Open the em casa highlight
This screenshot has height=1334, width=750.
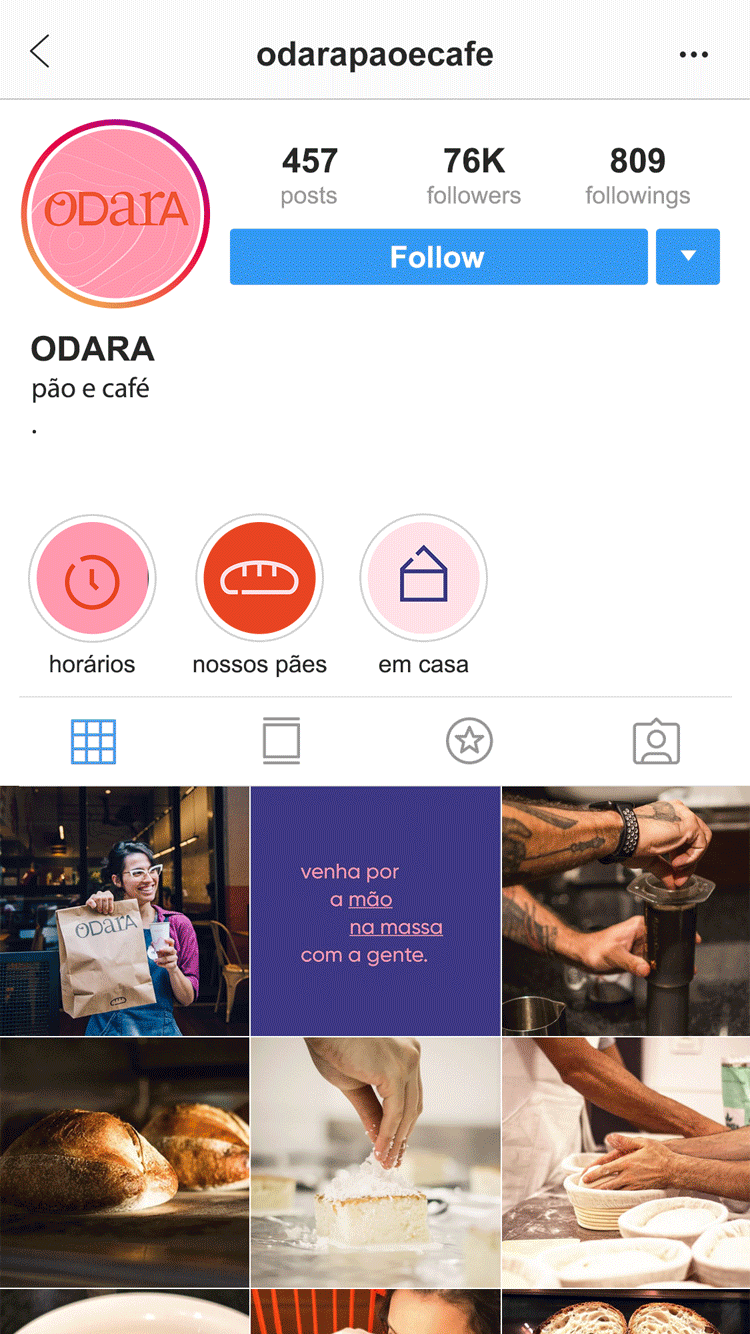[424, 578]
